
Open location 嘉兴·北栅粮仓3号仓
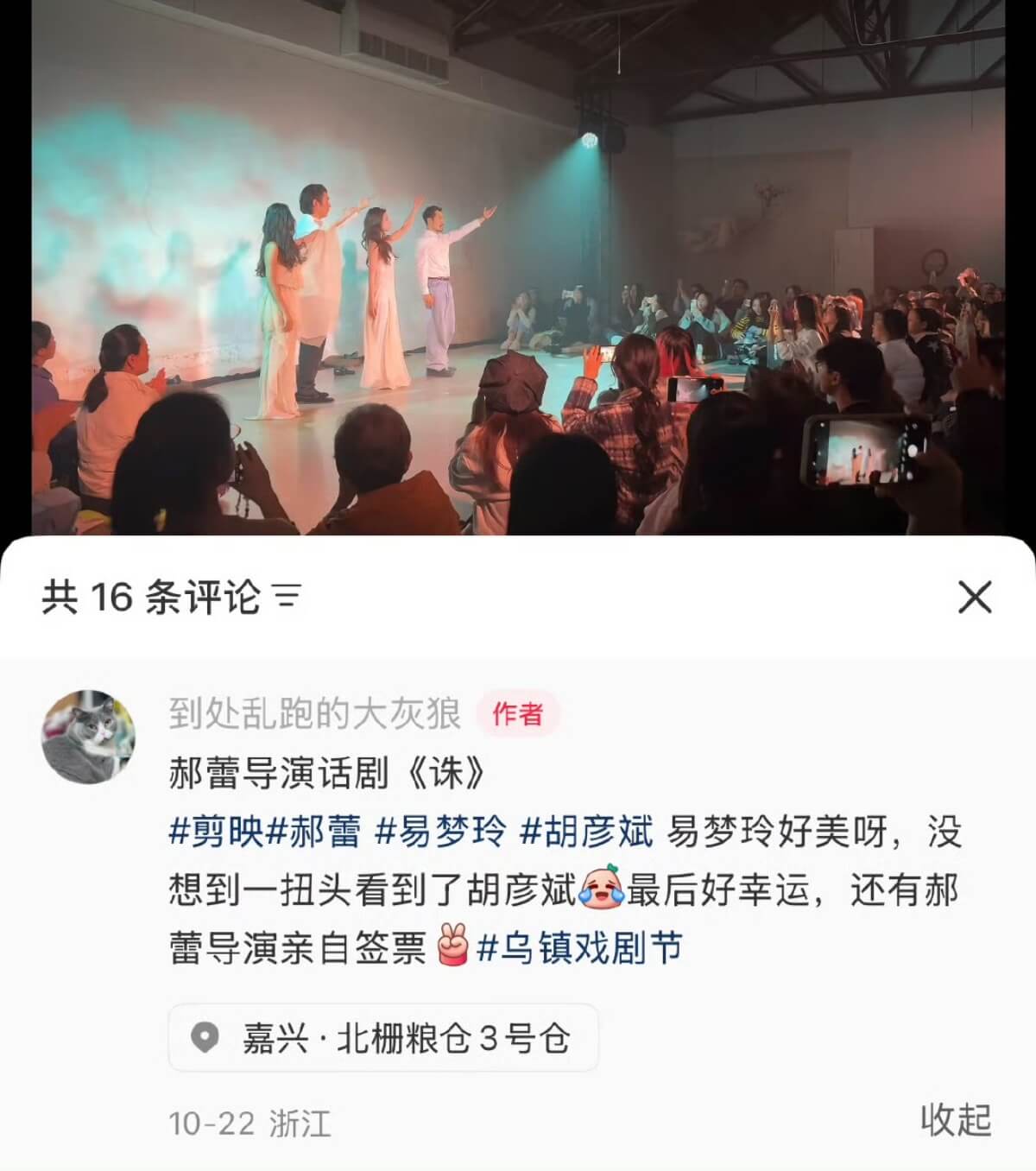[x=383, y=1038]
